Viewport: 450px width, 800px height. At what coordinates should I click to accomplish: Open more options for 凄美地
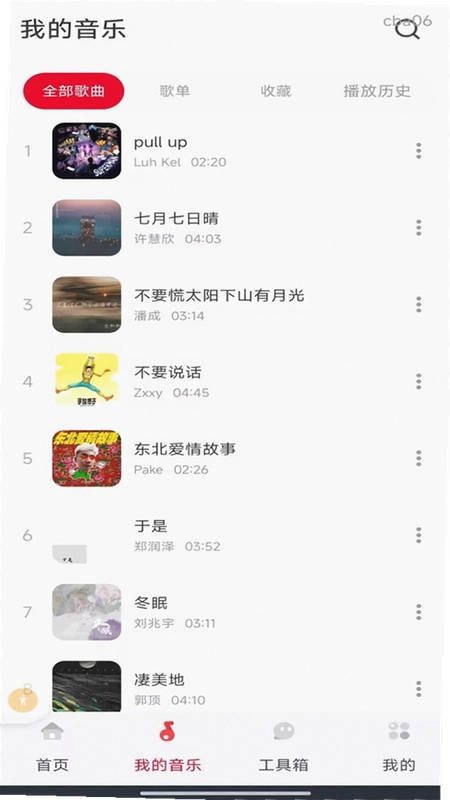click(418, 689)
